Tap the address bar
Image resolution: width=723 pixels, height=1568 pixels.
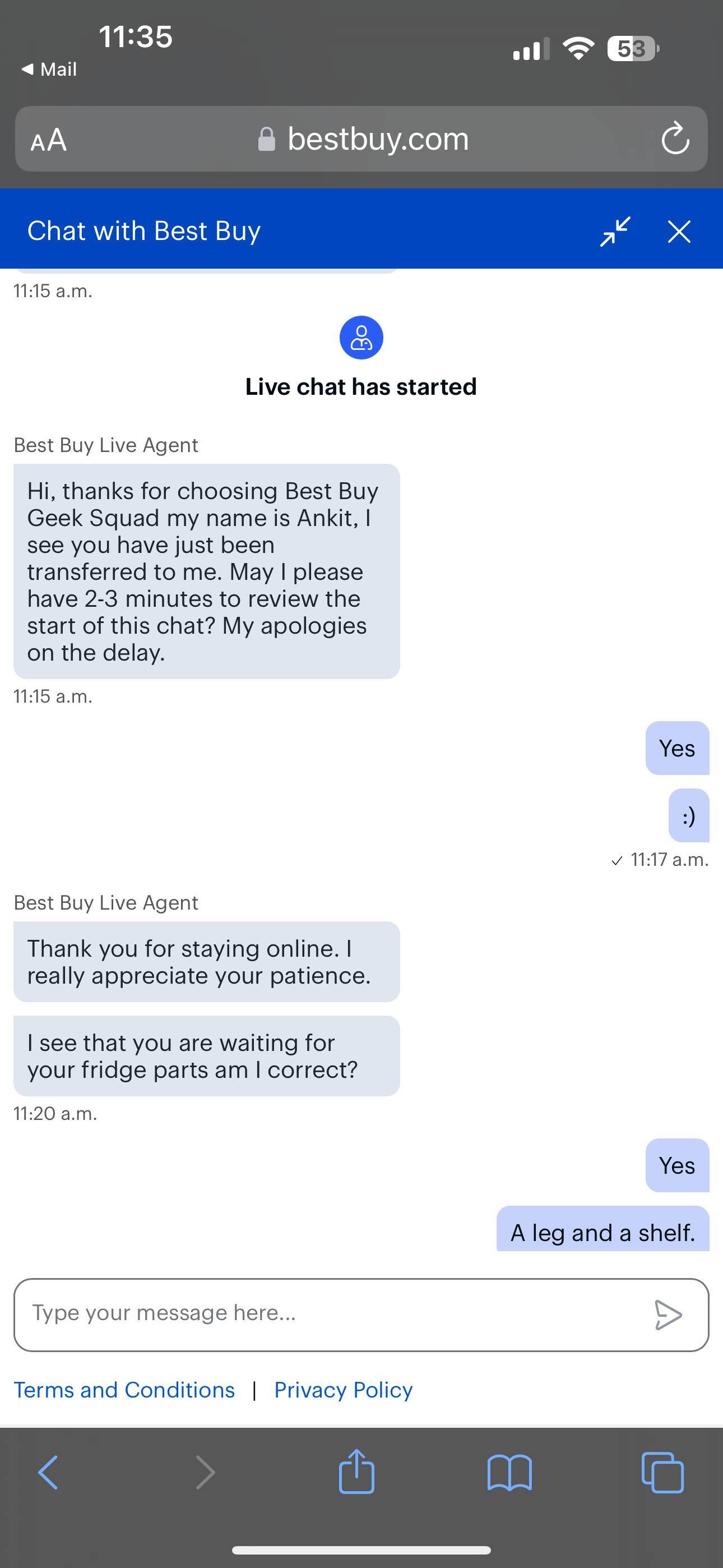[x=377, y=139]
